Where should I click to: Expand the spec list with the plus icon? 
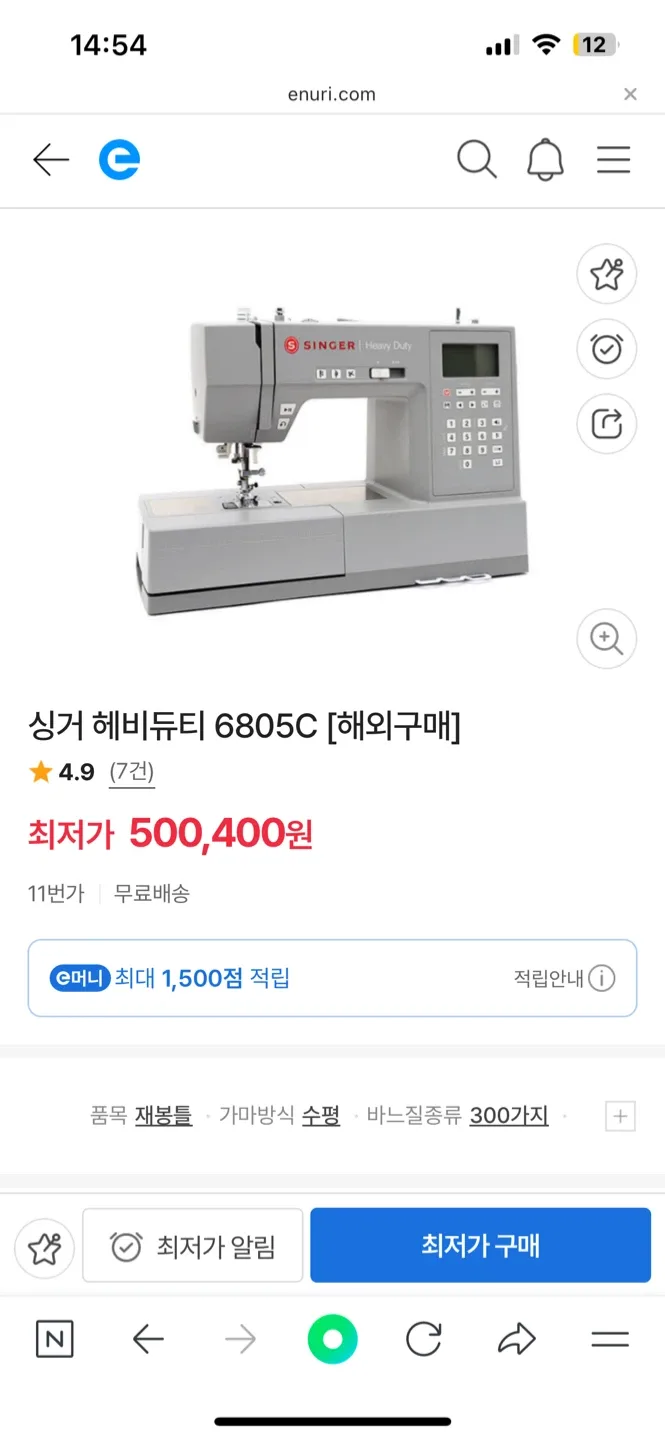(x=620, y=1116)
